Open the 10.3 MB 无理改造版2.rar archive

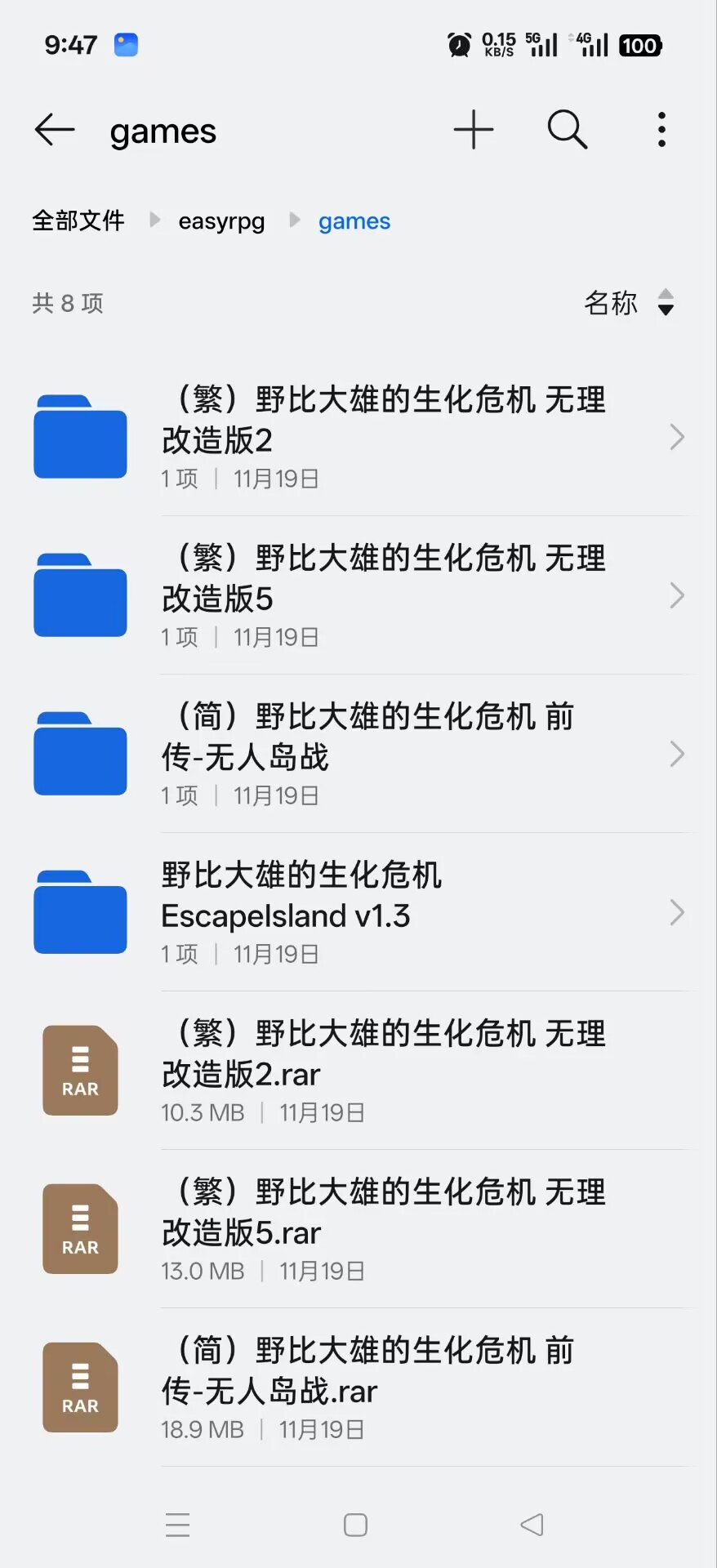[x=384, y=1070]
